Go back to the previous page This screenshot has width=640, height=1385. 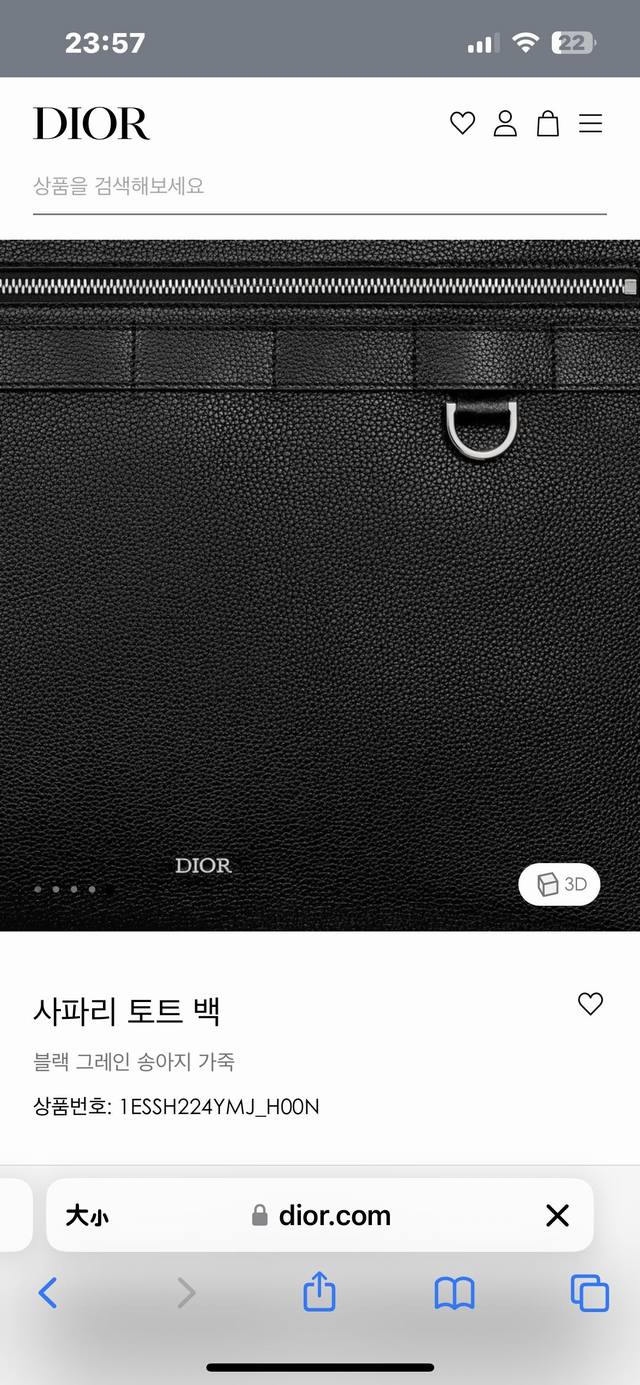click(48, 1293)
